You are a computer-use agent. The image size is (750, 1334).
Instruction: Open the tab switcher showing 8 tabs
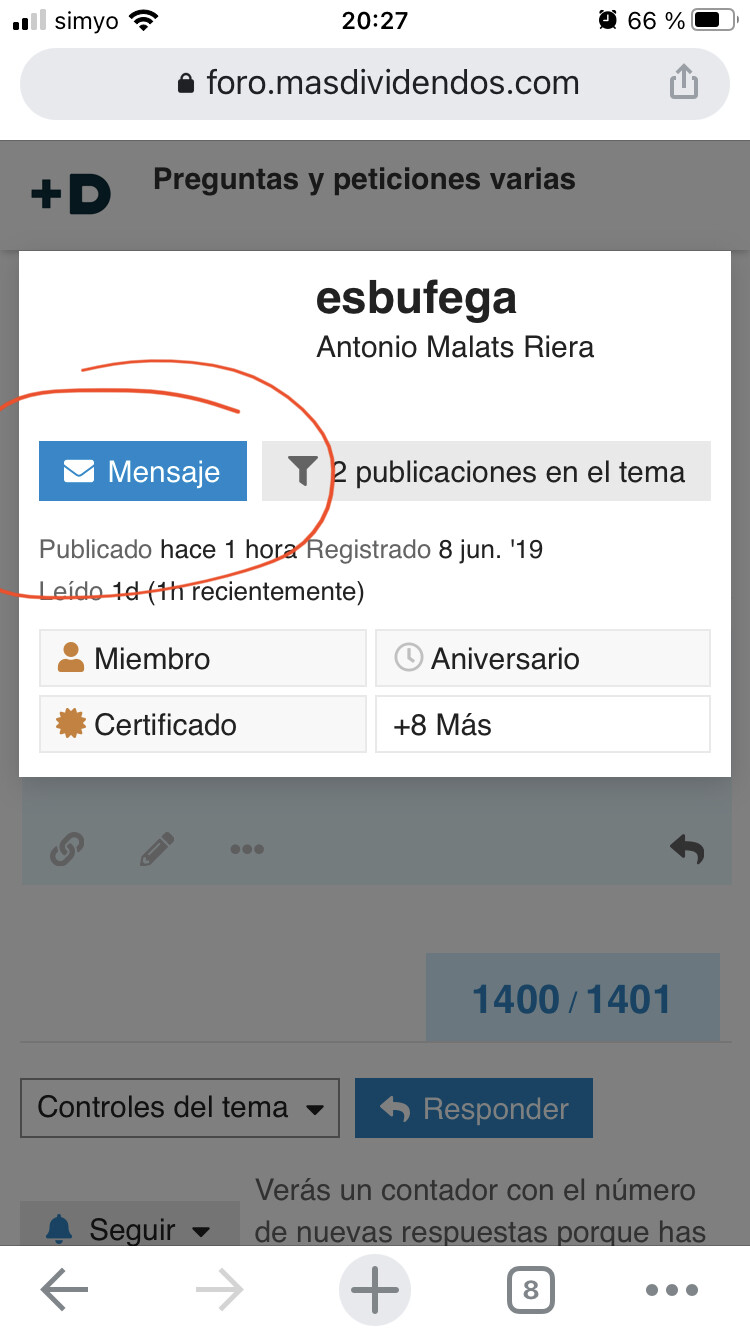point(530,1290)
